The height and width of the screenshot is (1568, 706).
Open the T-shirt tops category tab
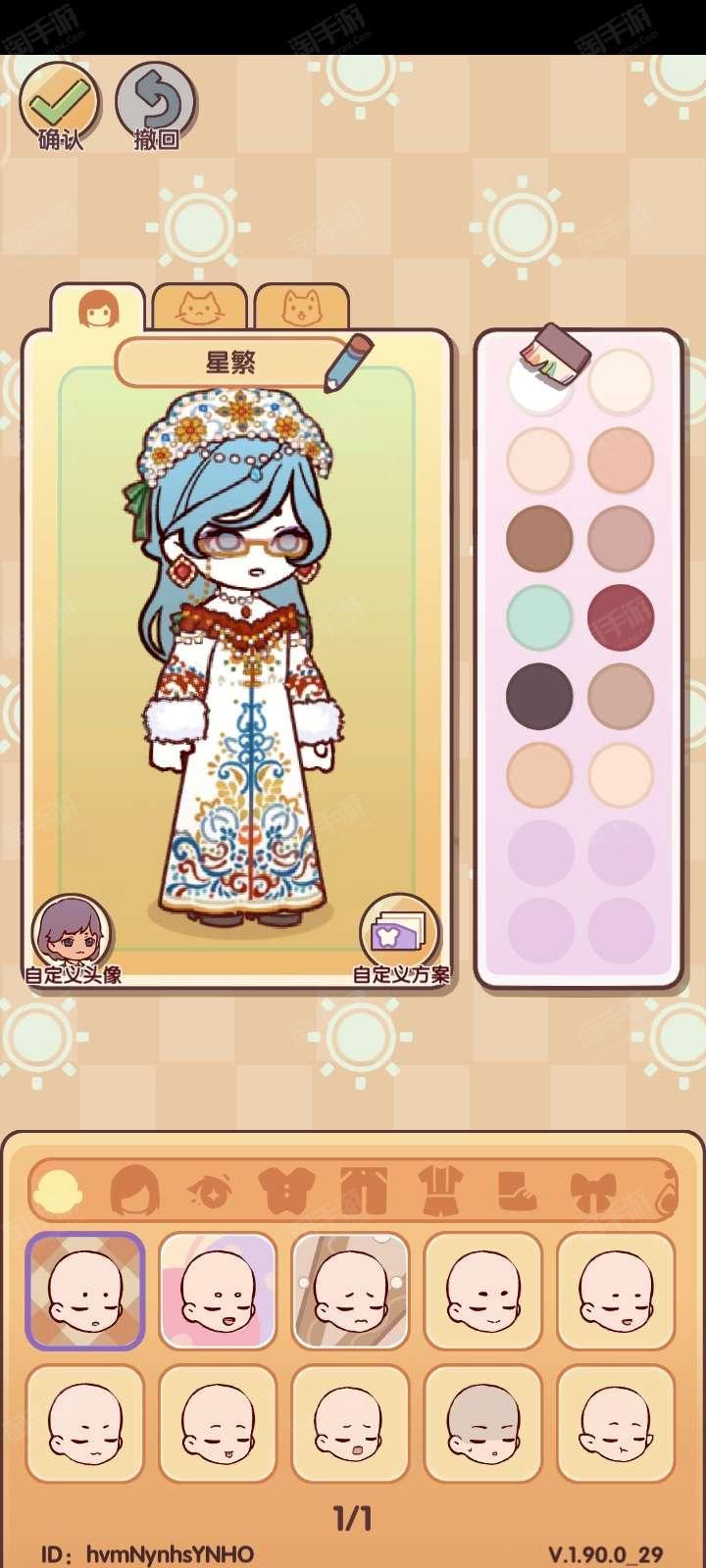coord(286,1191)
